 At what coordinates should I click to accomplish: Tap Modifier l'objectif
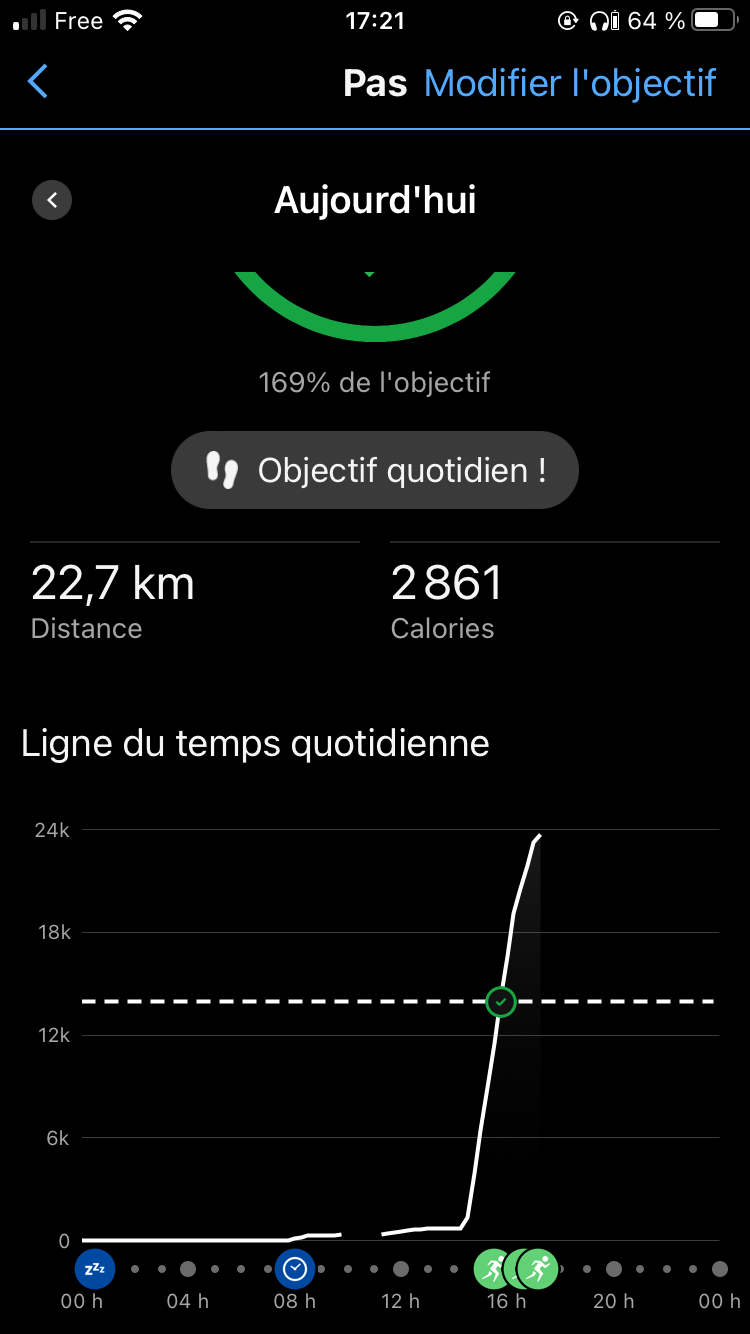[570, 83]
